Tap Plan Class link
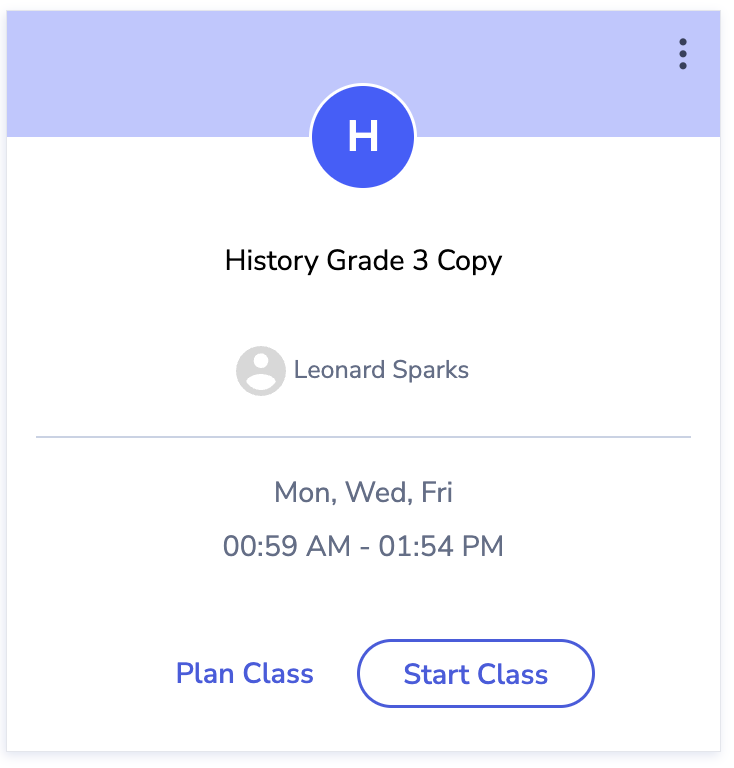This screenshot has height=768, width=734. tap(245, 673)
